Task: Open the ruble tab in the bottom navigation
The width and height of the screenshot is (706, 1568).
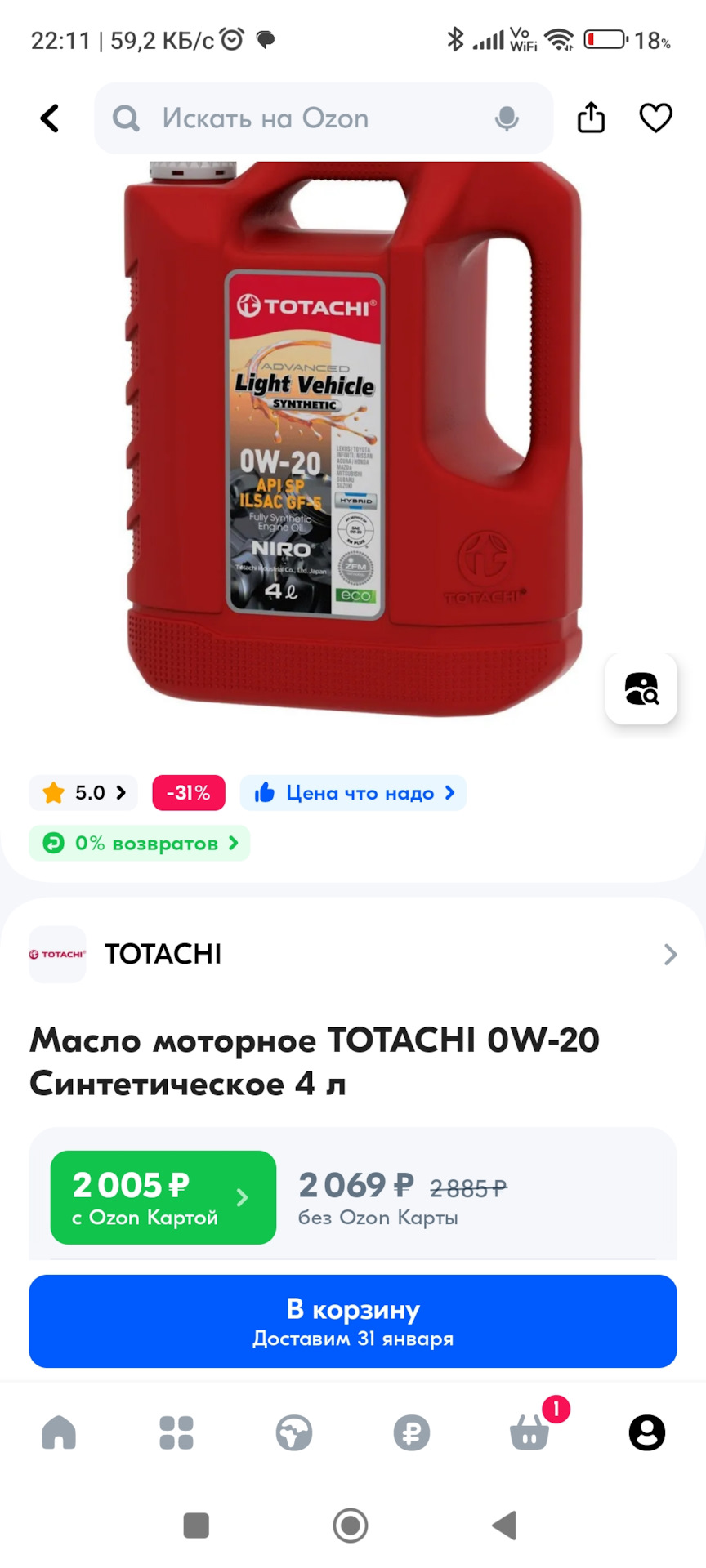Action: (412, 1432)
